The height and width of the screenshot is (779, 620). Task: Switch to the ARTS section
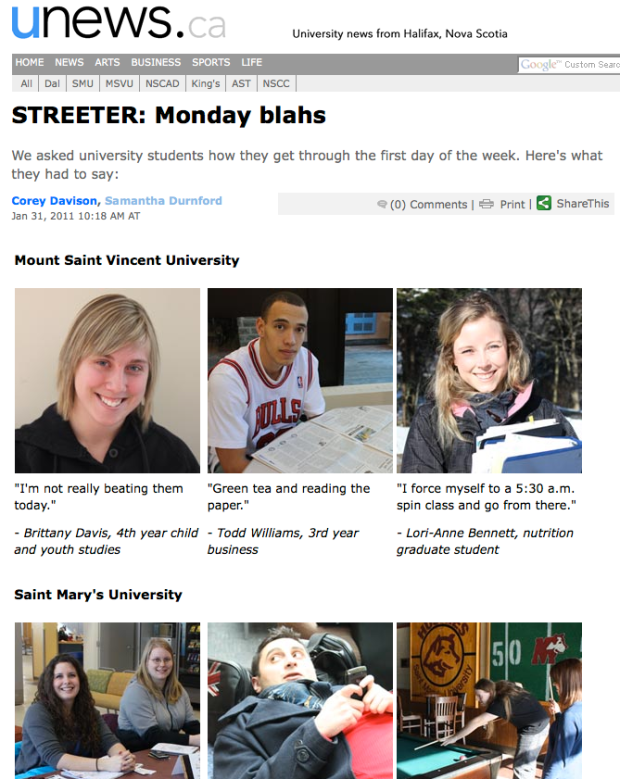tap(107, 62)
